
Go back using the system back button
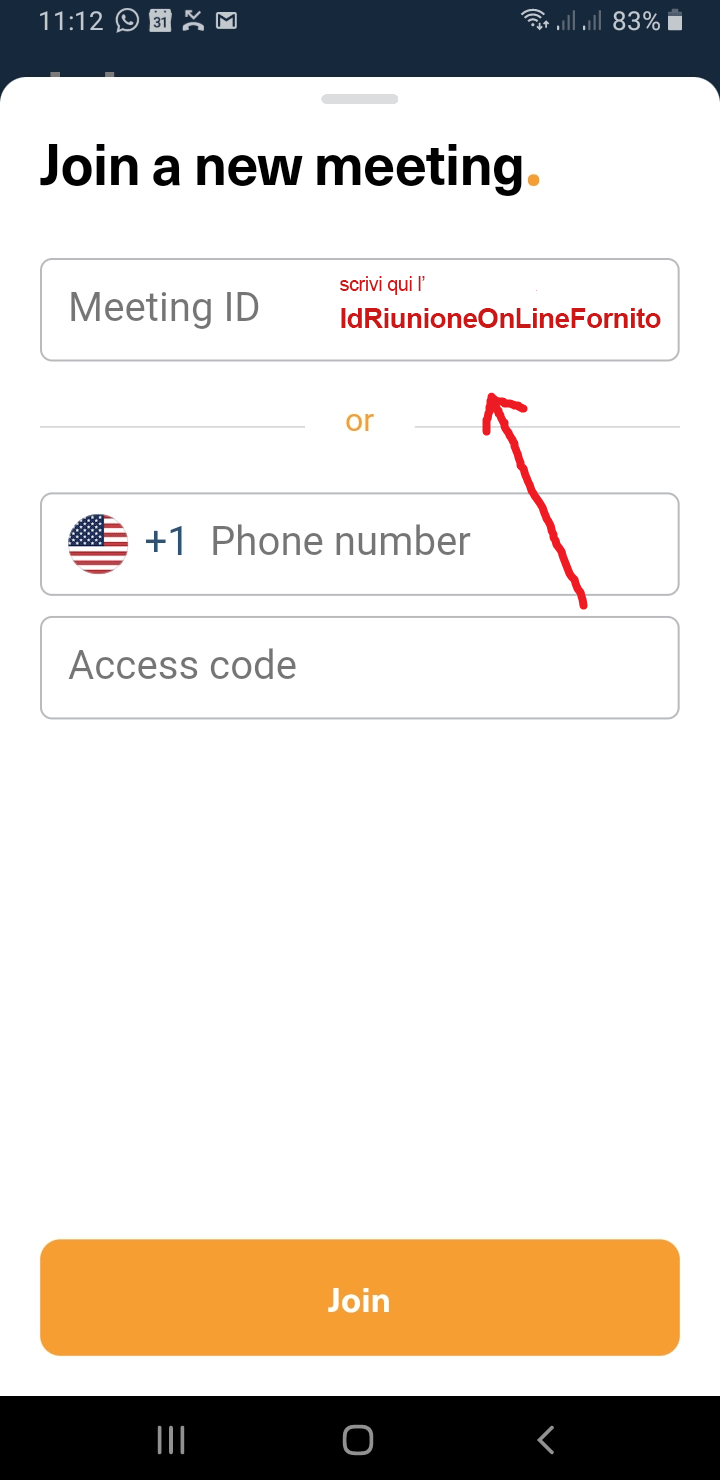tap(546, 1440)
